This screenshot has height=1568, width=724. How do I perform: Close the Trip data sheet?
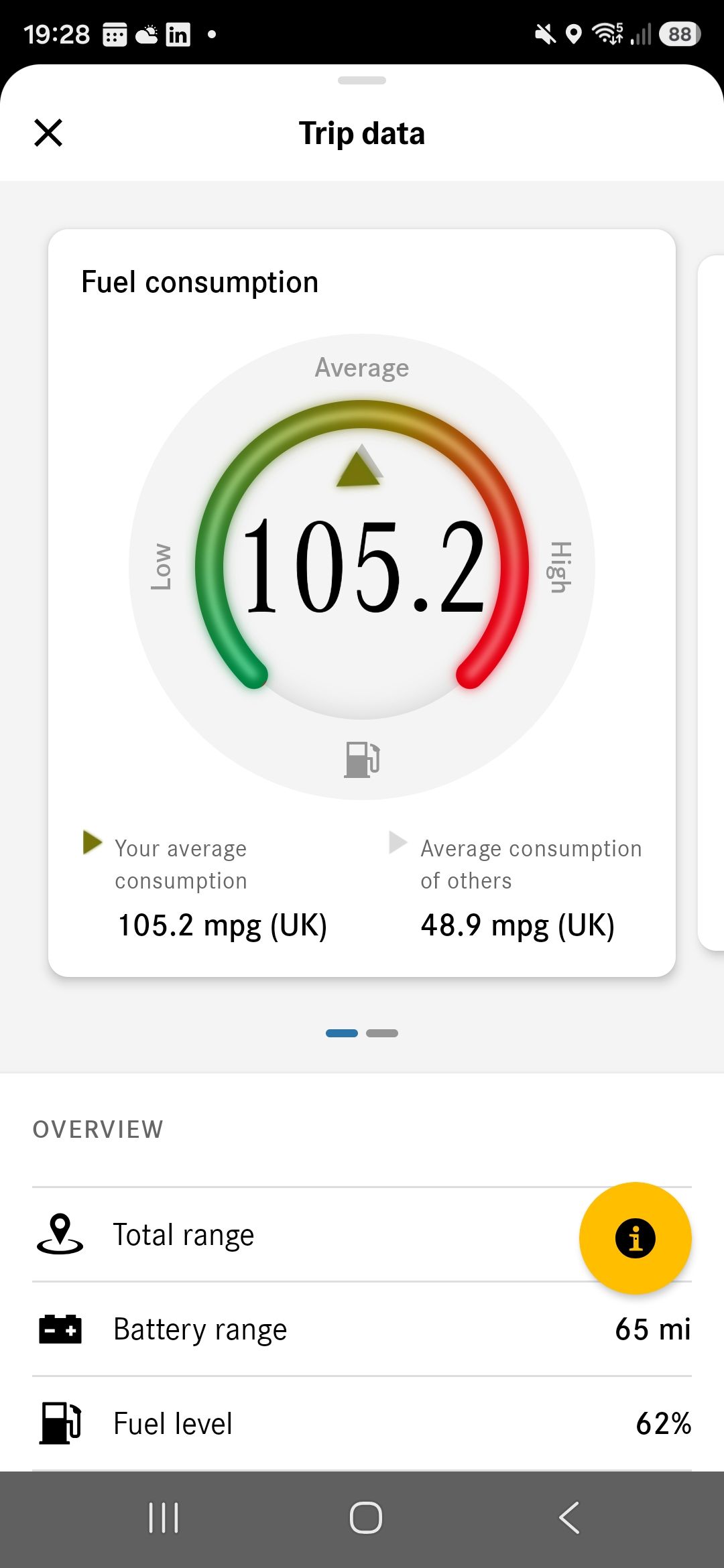[x=48, y=133]
